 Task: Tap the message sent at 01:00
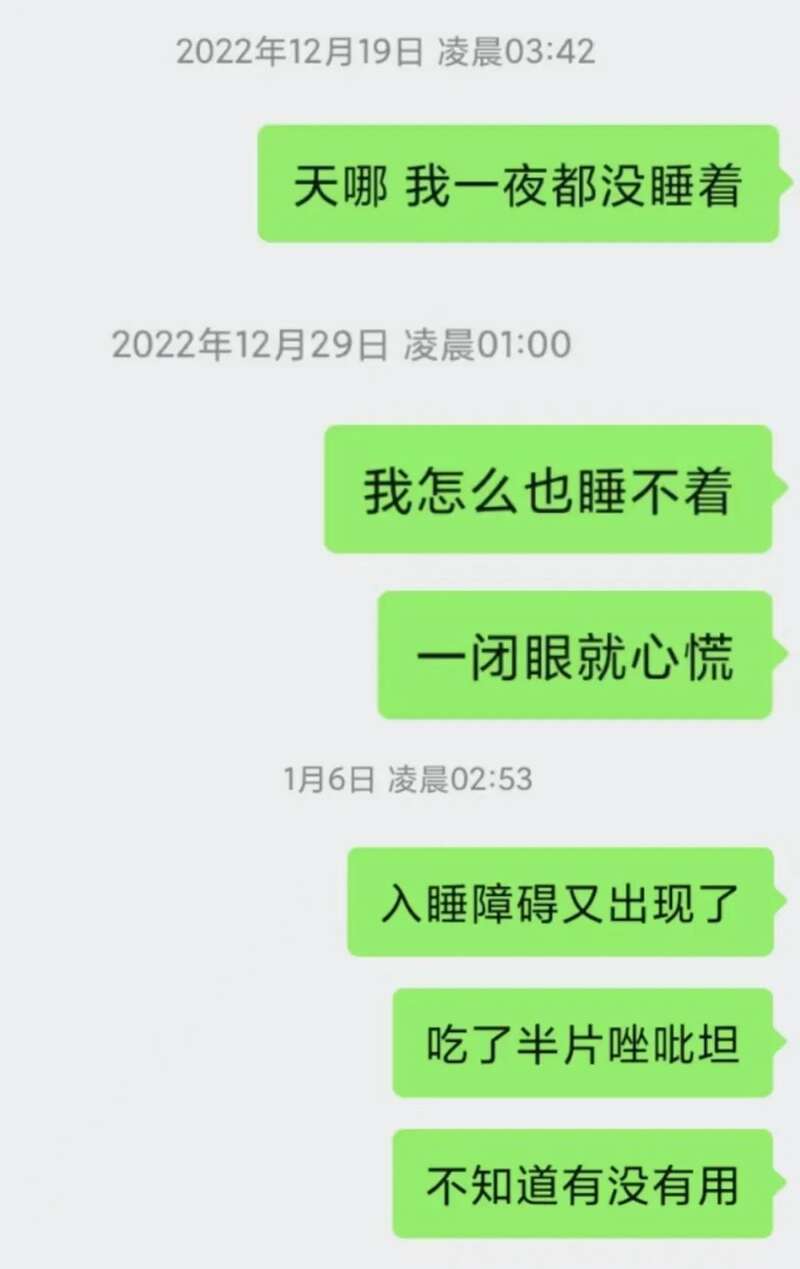coord(545,489)
